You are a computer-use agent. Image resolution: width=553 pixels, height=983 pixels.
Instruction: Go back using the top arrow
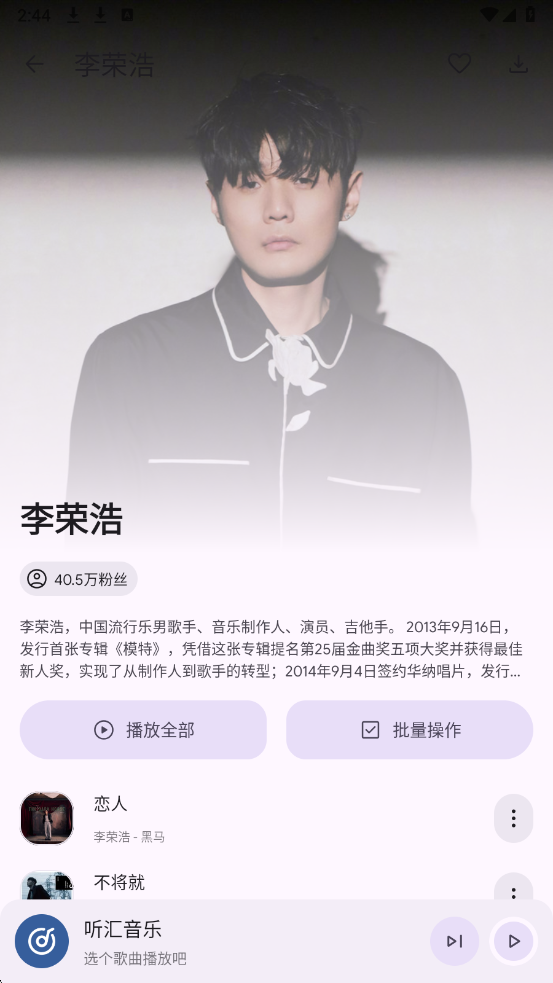tap(34, 64)
